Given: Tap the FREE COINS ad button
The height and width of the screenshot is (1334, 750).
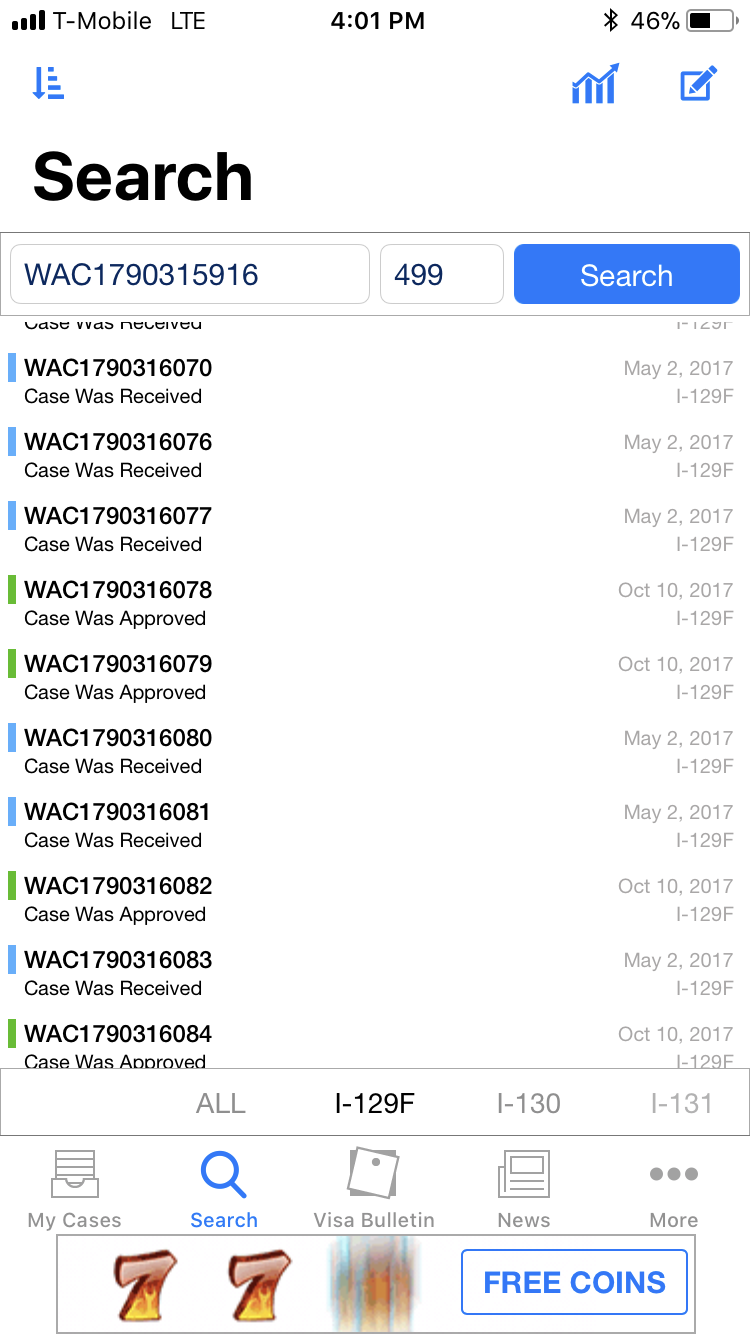Looking at the screenshot, I should click(x=574, y=1282).
